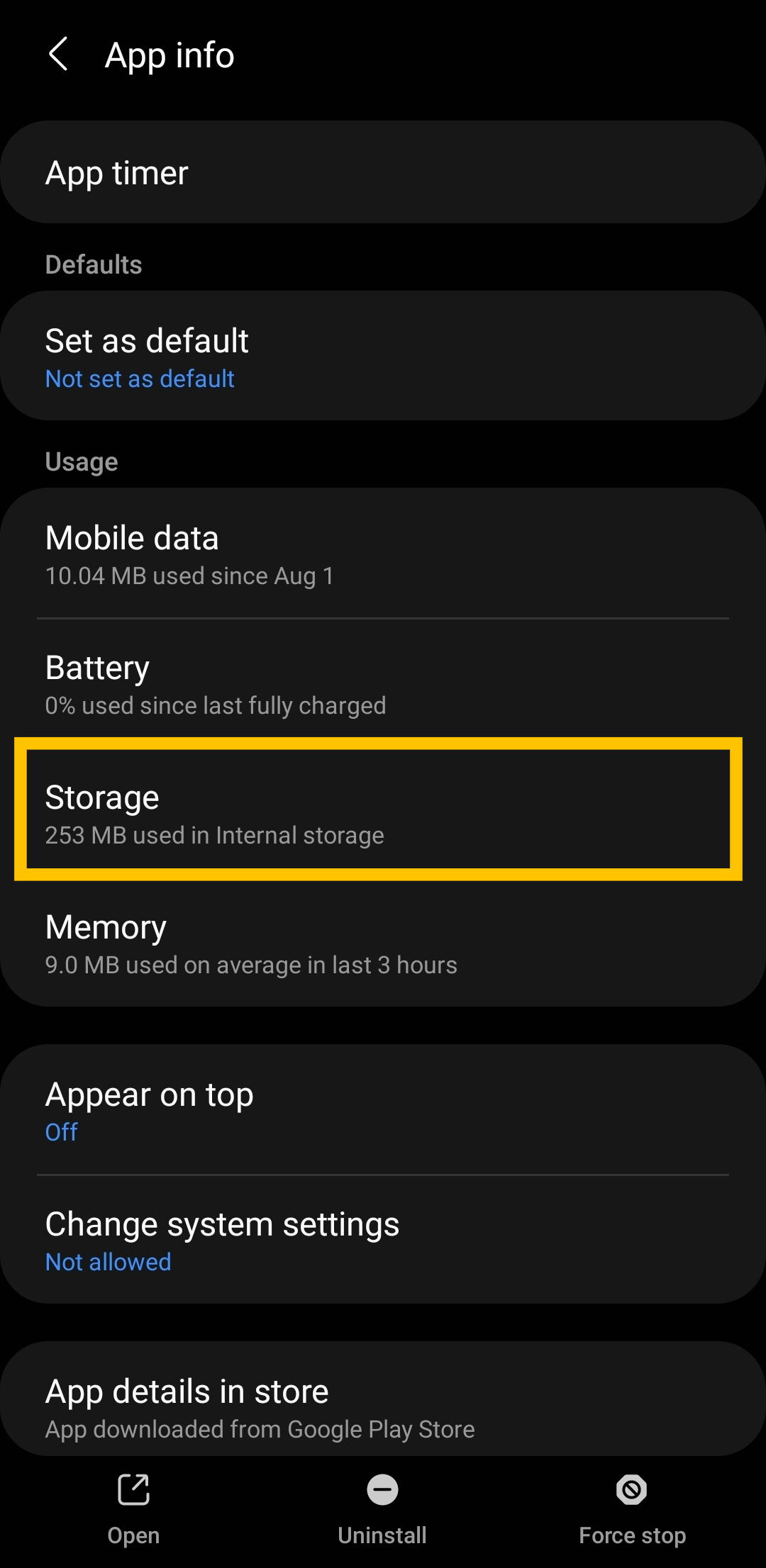Open Change system settings permission
The image size is (766, 1568).
pyautogui.click(x=383, y=1240)
